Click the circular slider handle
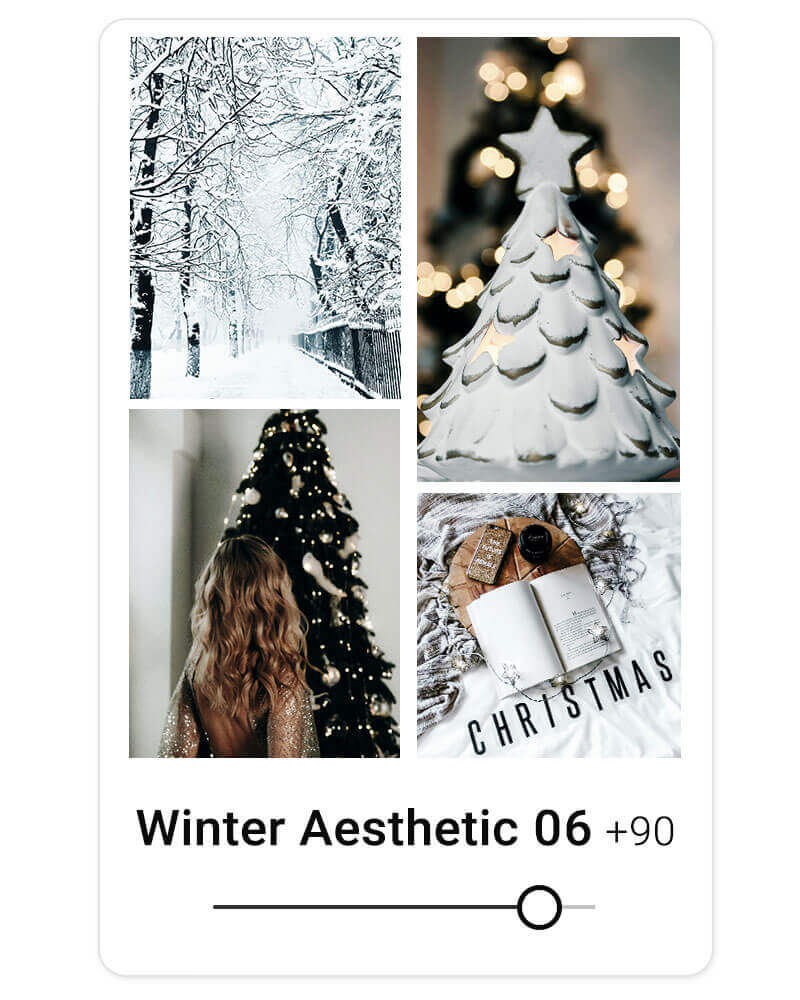The height and width of the screenshot is (1000, 800). tap(540, 906)
